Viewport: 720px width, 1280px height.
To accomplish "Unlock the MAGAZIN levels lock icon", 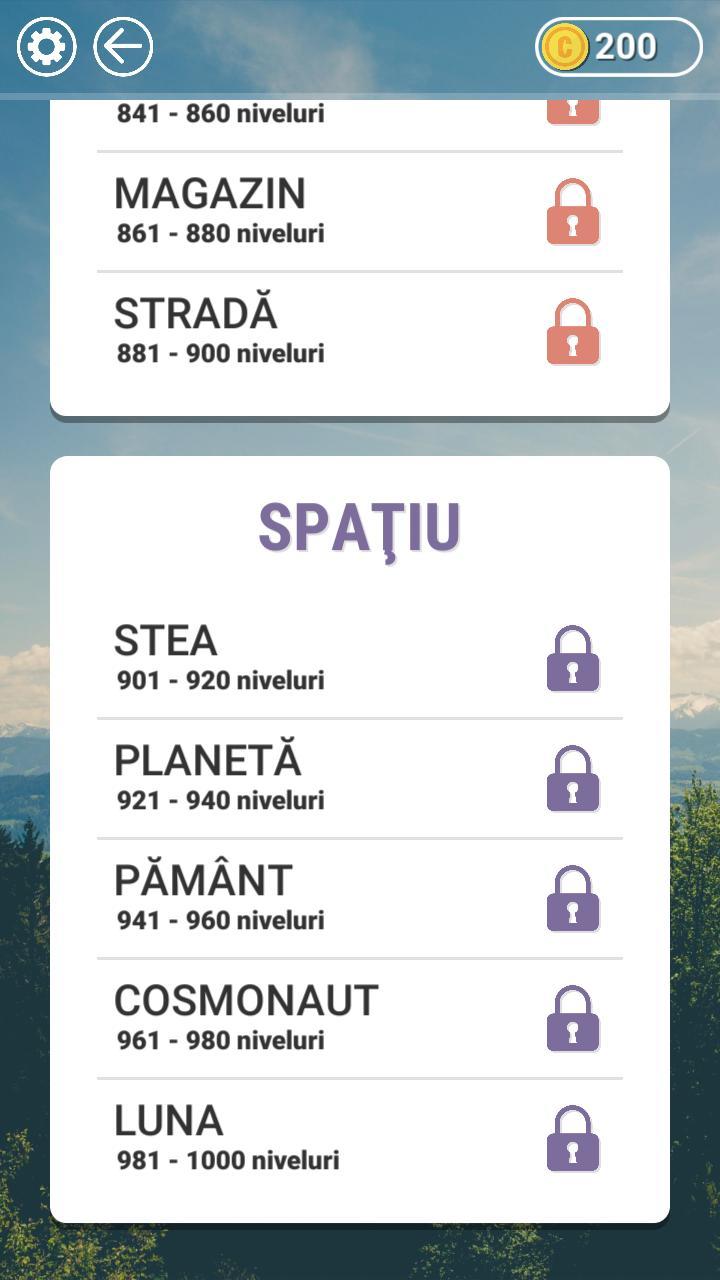I will point(573,211).
